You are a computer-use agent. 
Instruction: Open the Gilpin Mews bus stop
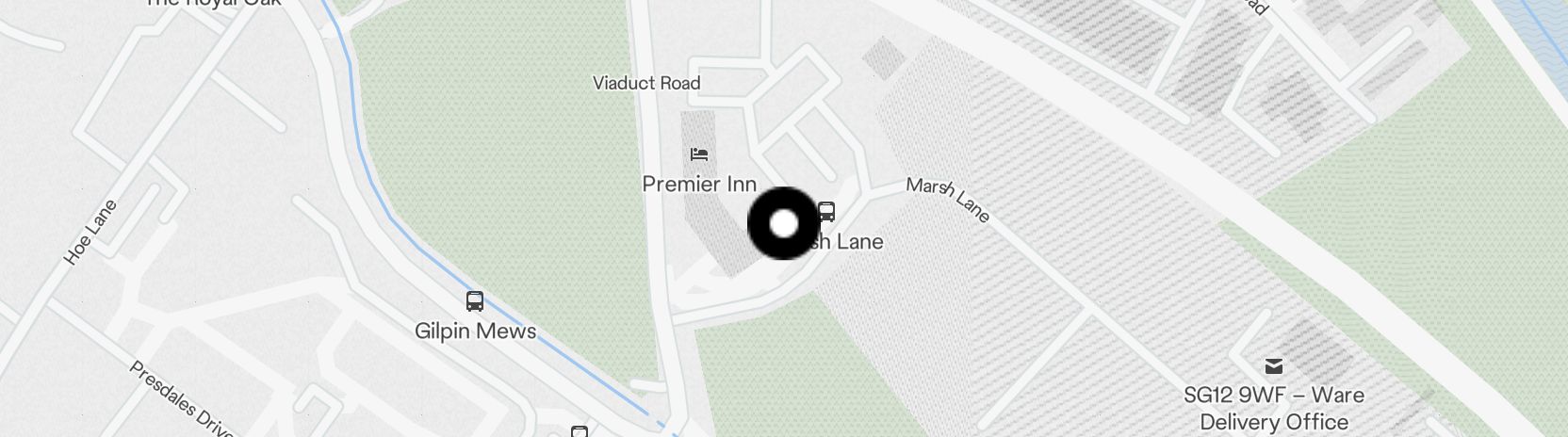[x=475, y=302]
